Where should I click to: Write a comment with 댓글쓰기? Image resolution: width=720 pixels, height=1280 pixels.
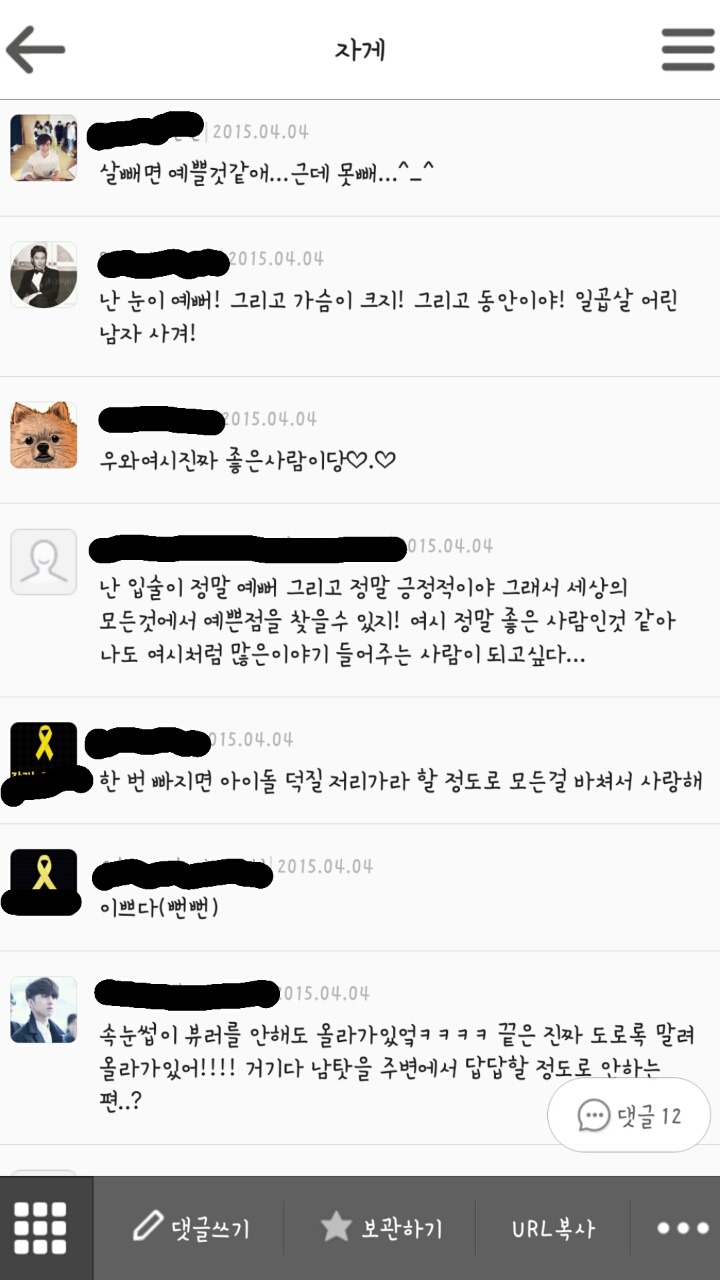pyautogui.click(x=191, y=1228)
